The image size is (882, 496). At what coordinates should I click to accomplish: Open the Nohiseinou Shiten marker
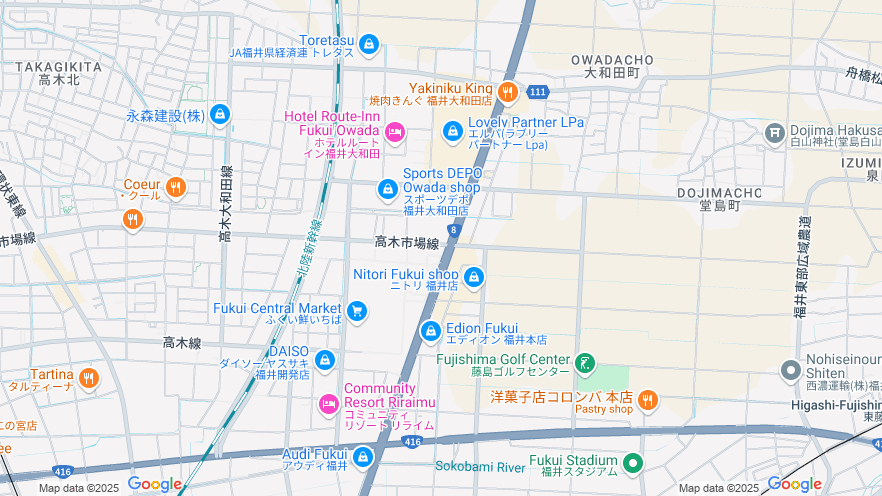[791, 371]
